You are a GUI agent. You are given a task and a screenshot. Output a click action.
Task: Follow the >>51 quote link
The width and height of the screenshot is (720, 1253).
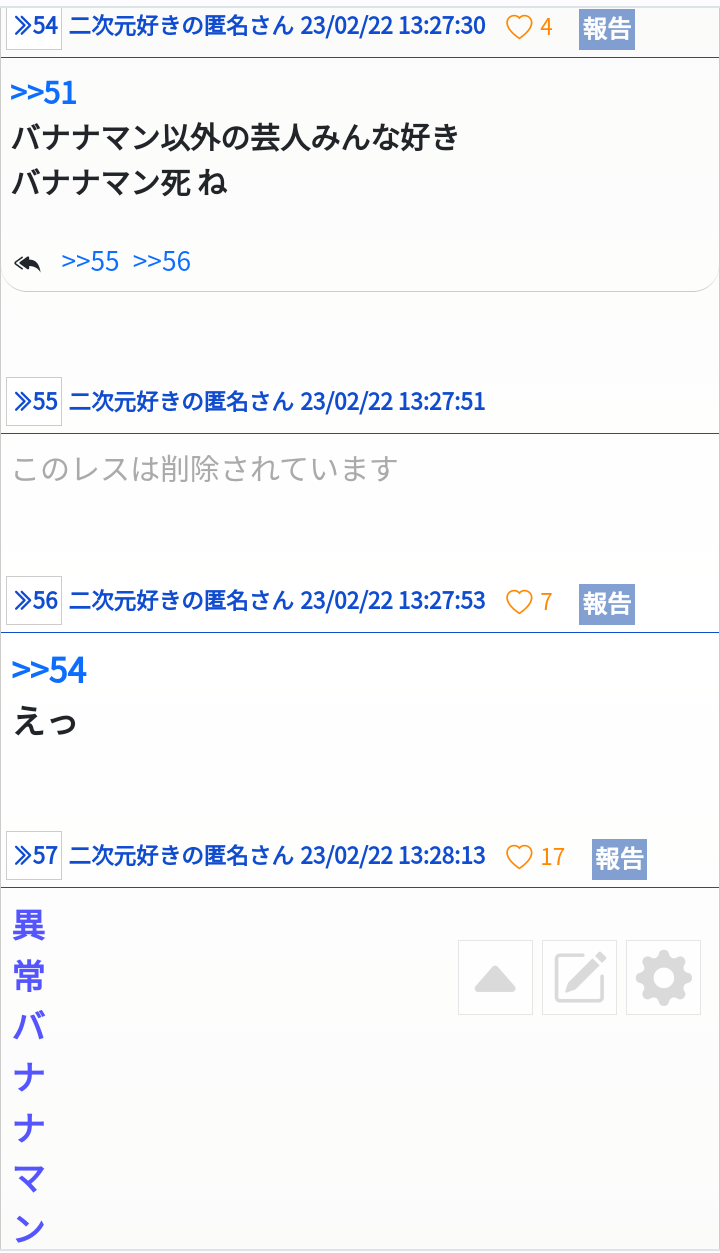point(43,92)
